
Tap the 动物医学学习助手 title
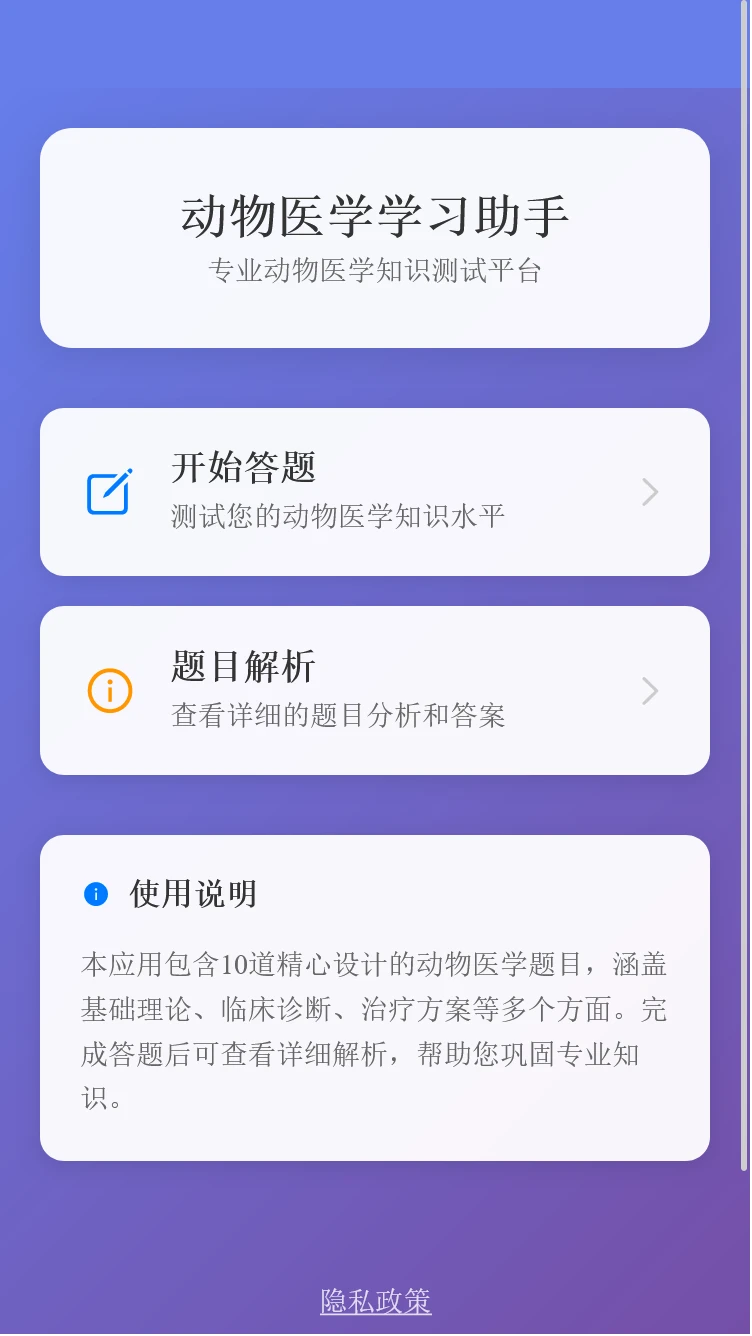tap(375, 215)
